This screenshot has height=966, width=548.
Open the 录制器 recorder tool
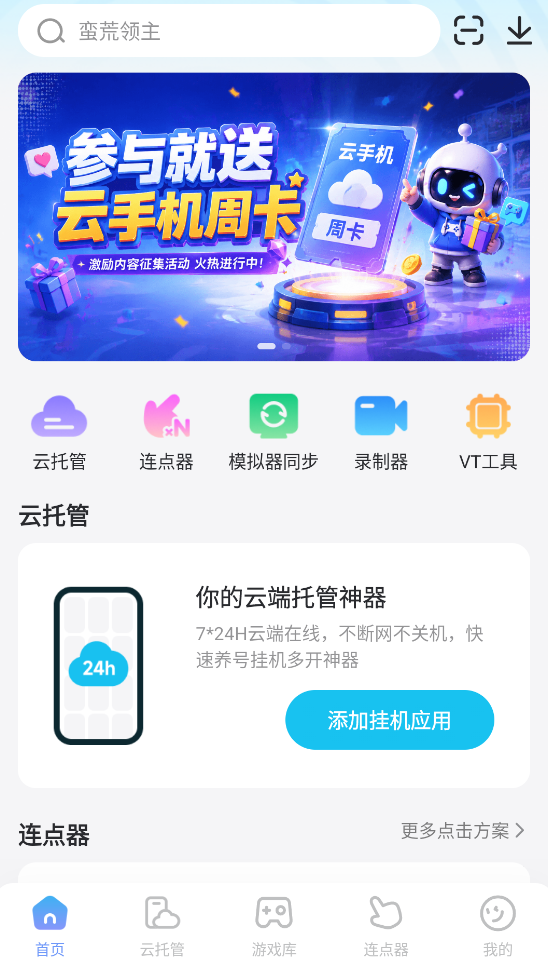point(381,433)
